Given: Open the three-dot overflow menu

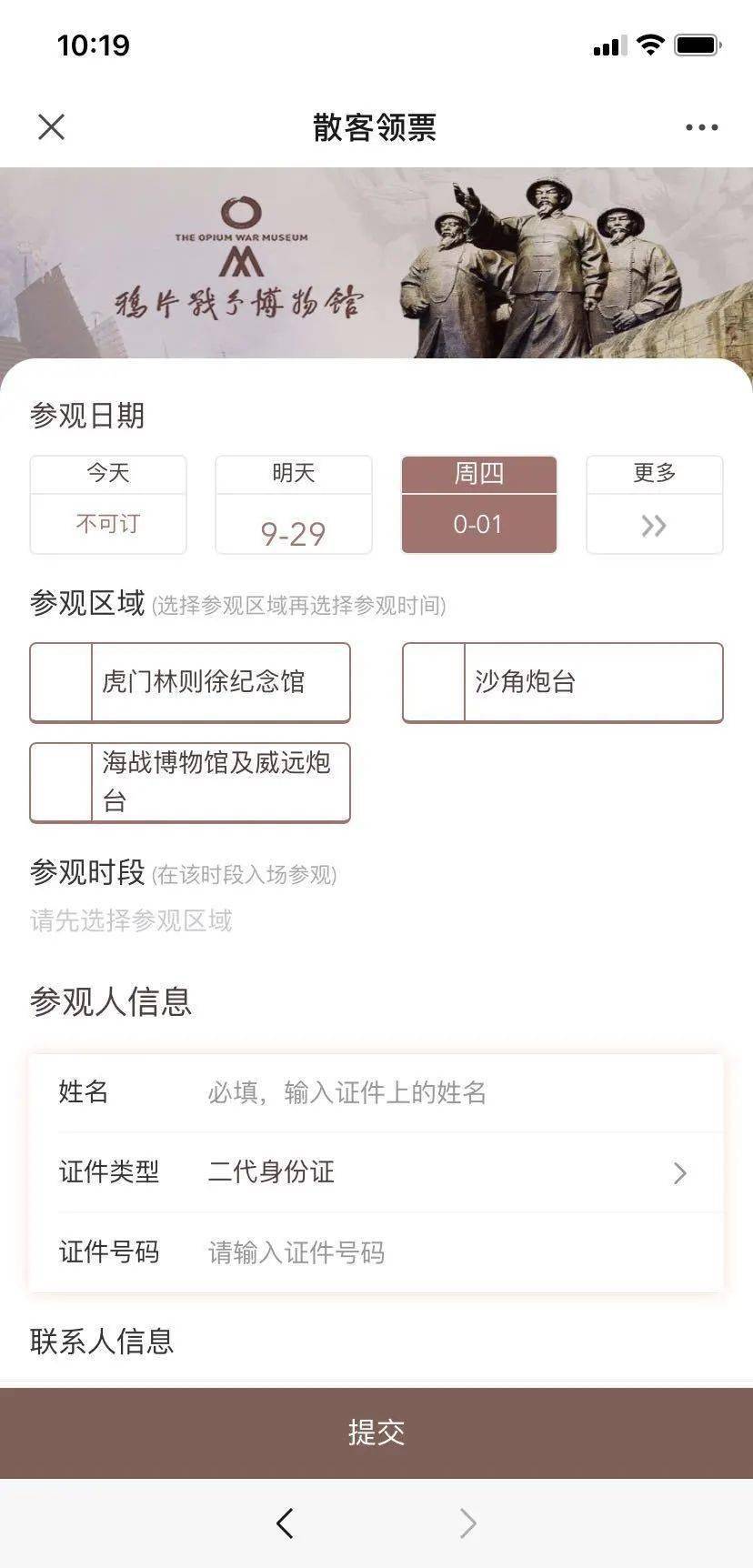Looking at the screenshot, I should [x=701, y=127].
